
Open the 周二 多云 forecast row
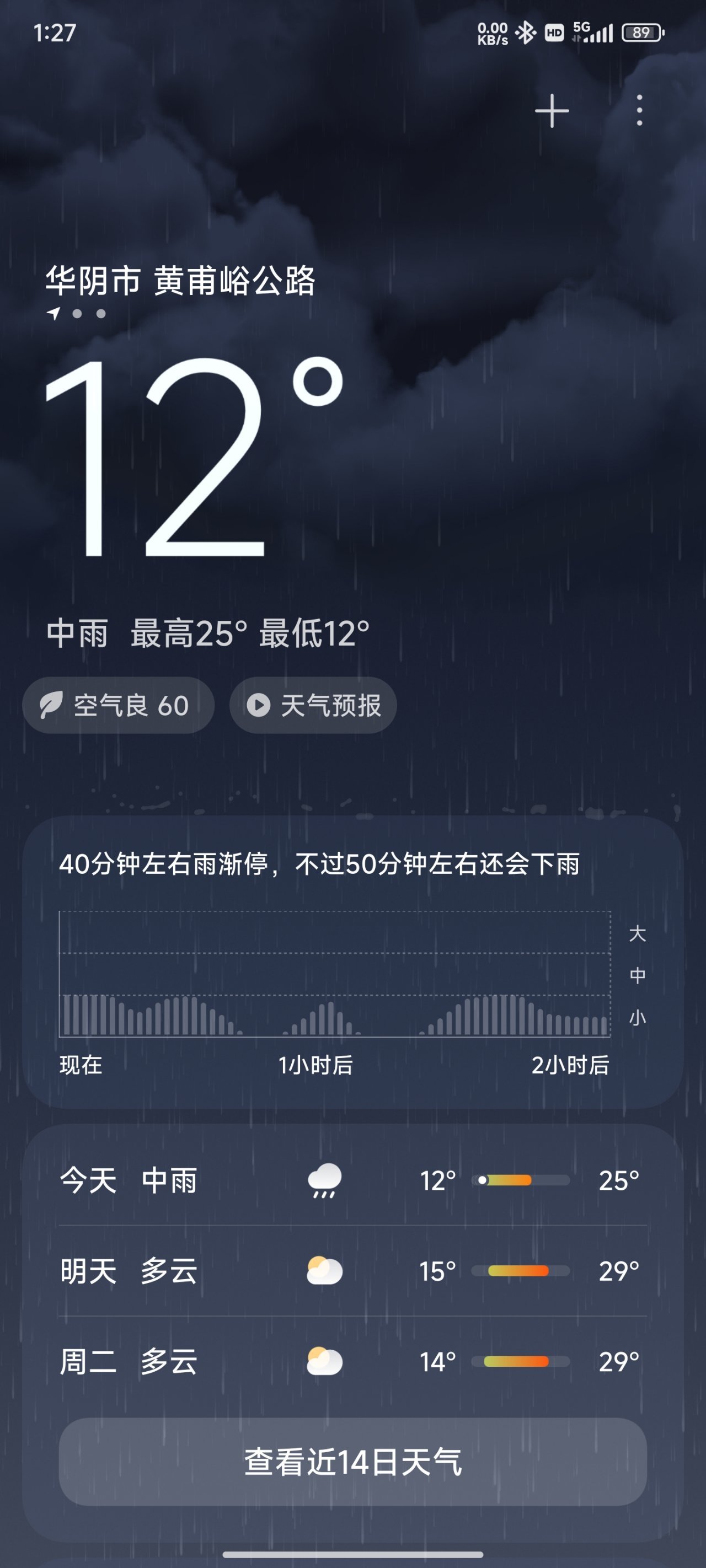pyautogui.click(x=352, y=1362)
